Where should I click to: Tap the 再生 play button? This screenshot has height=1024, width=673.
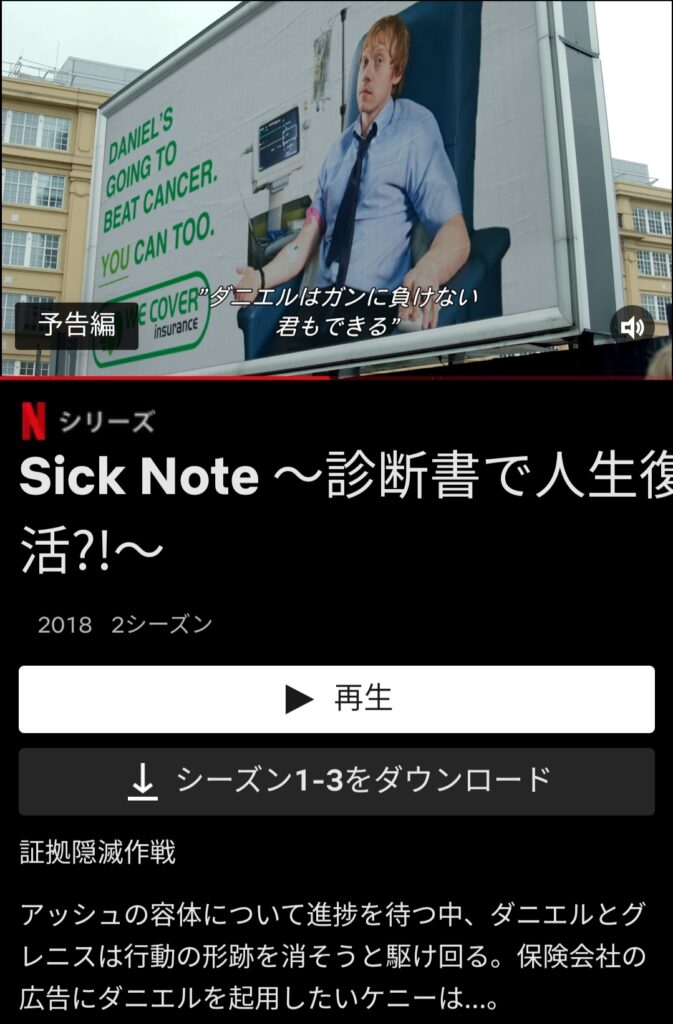(336, 699)
